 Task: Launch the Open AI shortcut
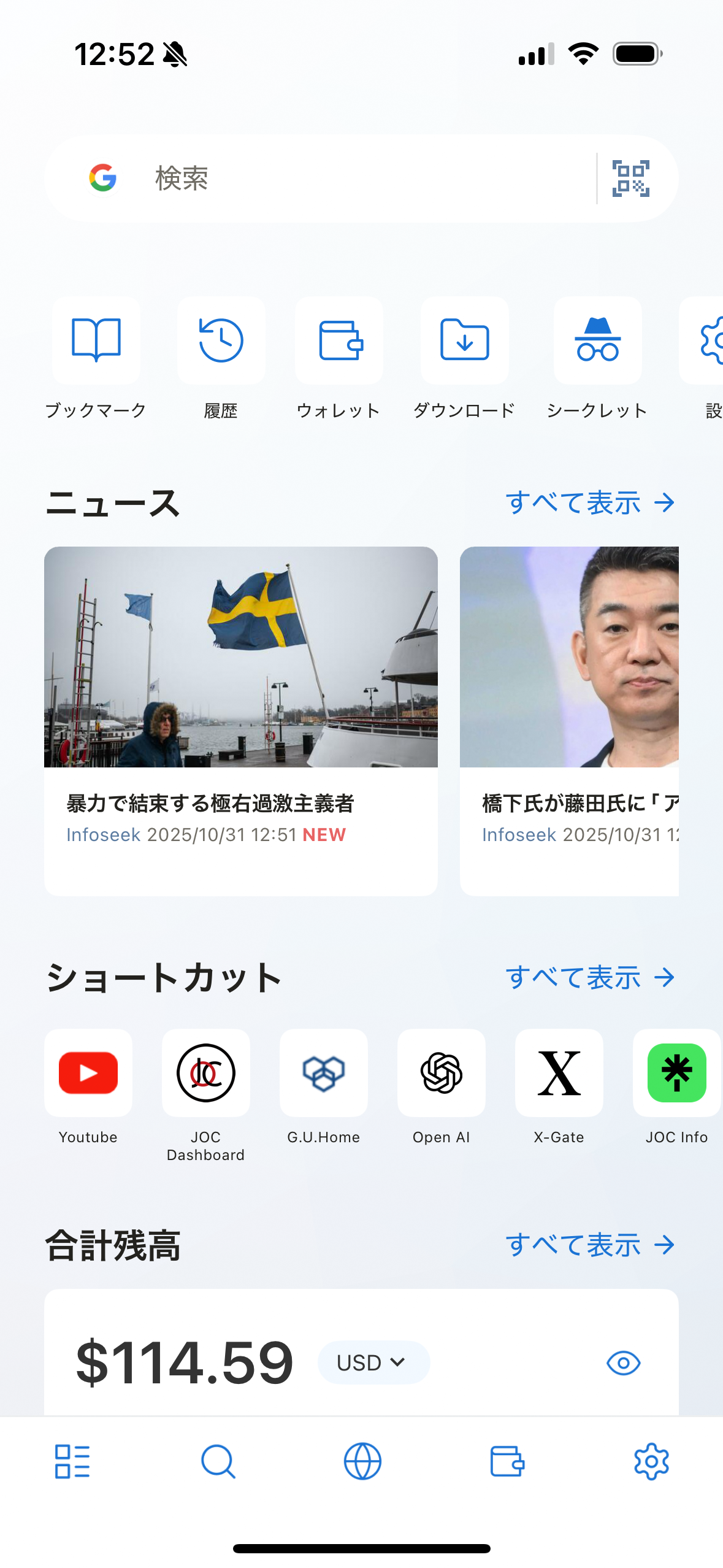[441, 1073]
